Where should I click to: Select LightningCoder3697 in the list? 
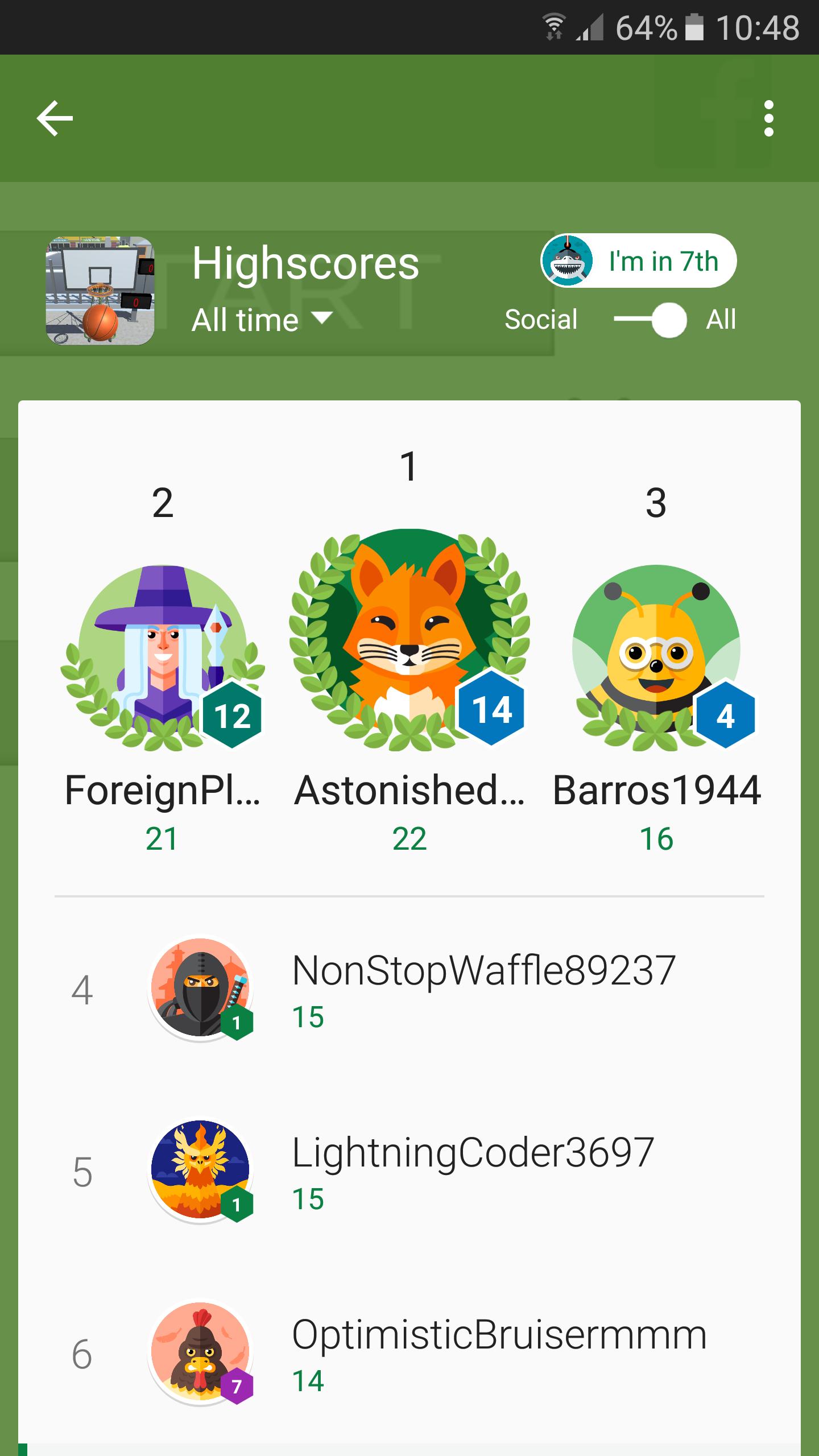pyautogui.click(x=409, y=1172)
